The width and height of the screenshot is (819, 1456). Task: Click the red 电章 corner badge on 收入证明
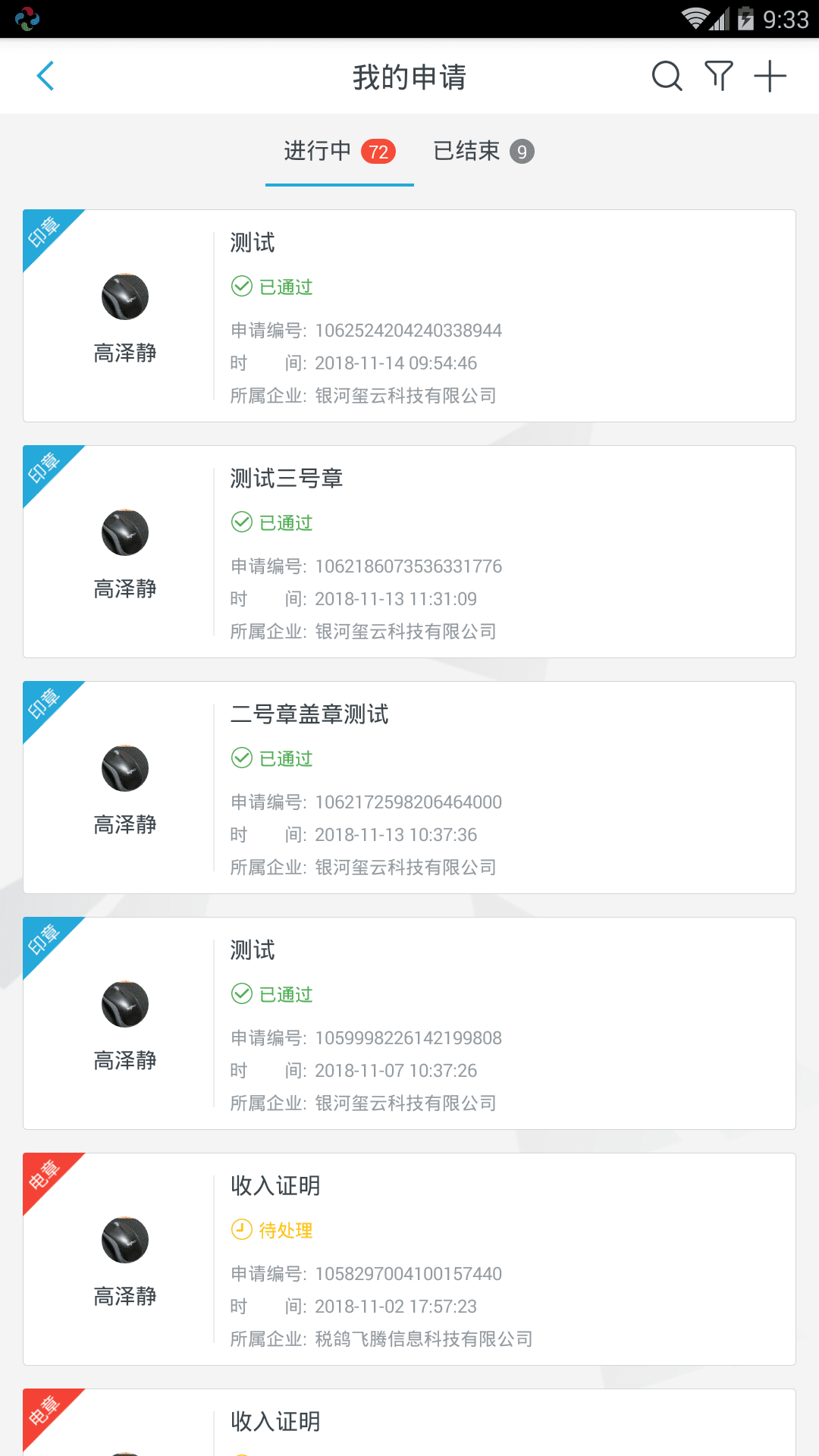[x=48, y=1180]
